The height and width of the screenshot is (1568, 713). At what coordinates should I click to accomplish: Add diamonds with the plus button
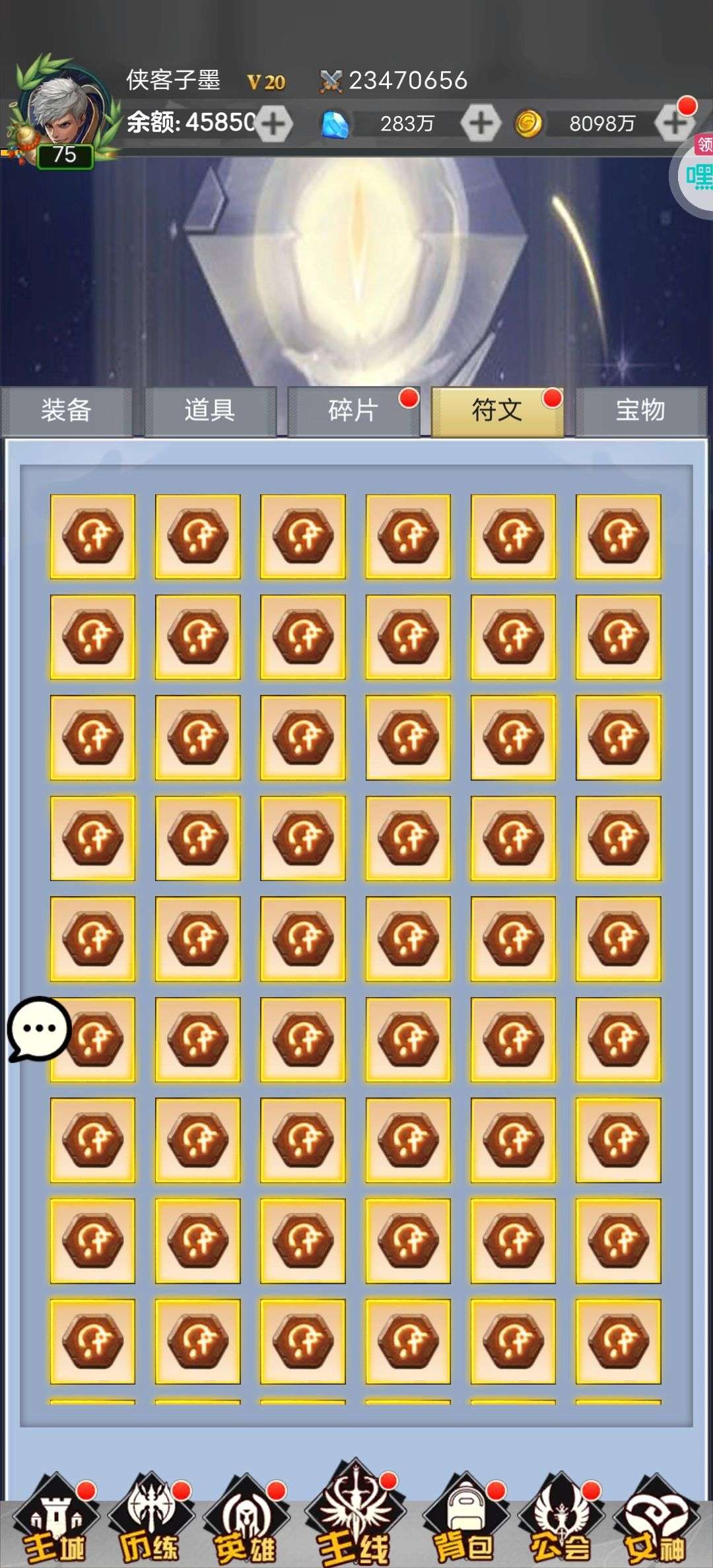click(x=481, y=123)
